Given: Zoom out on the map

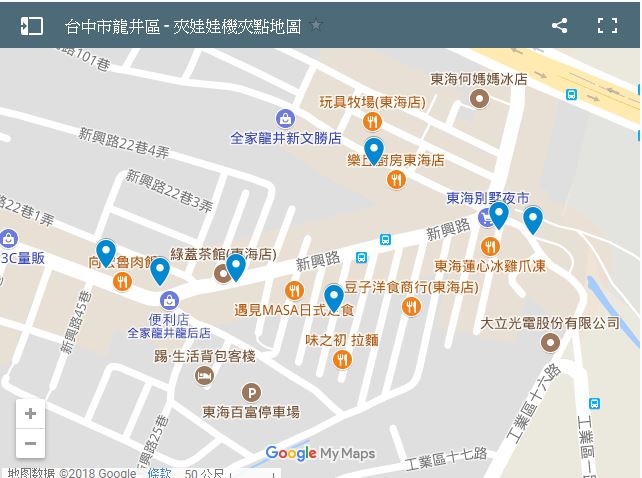Looking at the screenshot, I should point(30,443).
